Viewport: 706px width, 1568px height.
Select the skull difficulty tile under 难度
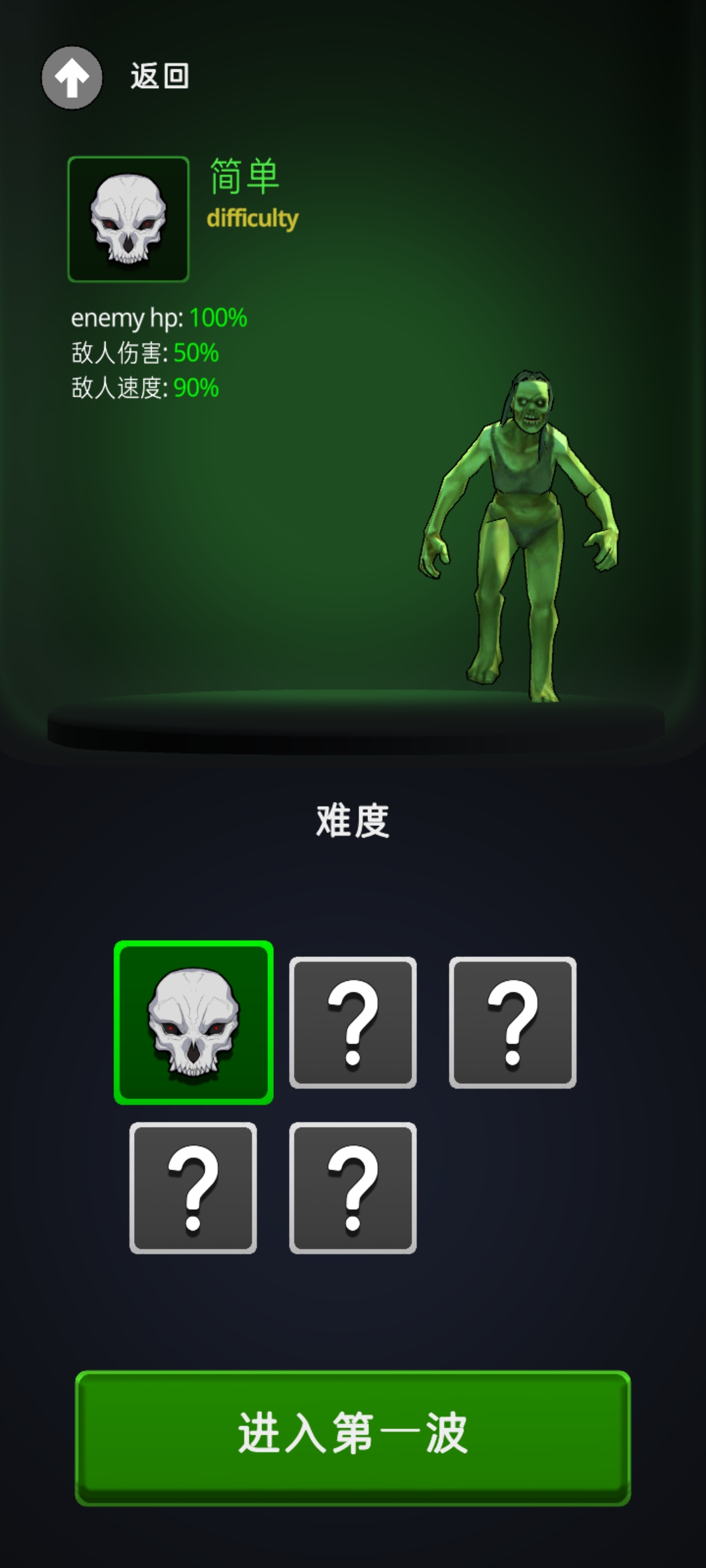(193, 1022)
